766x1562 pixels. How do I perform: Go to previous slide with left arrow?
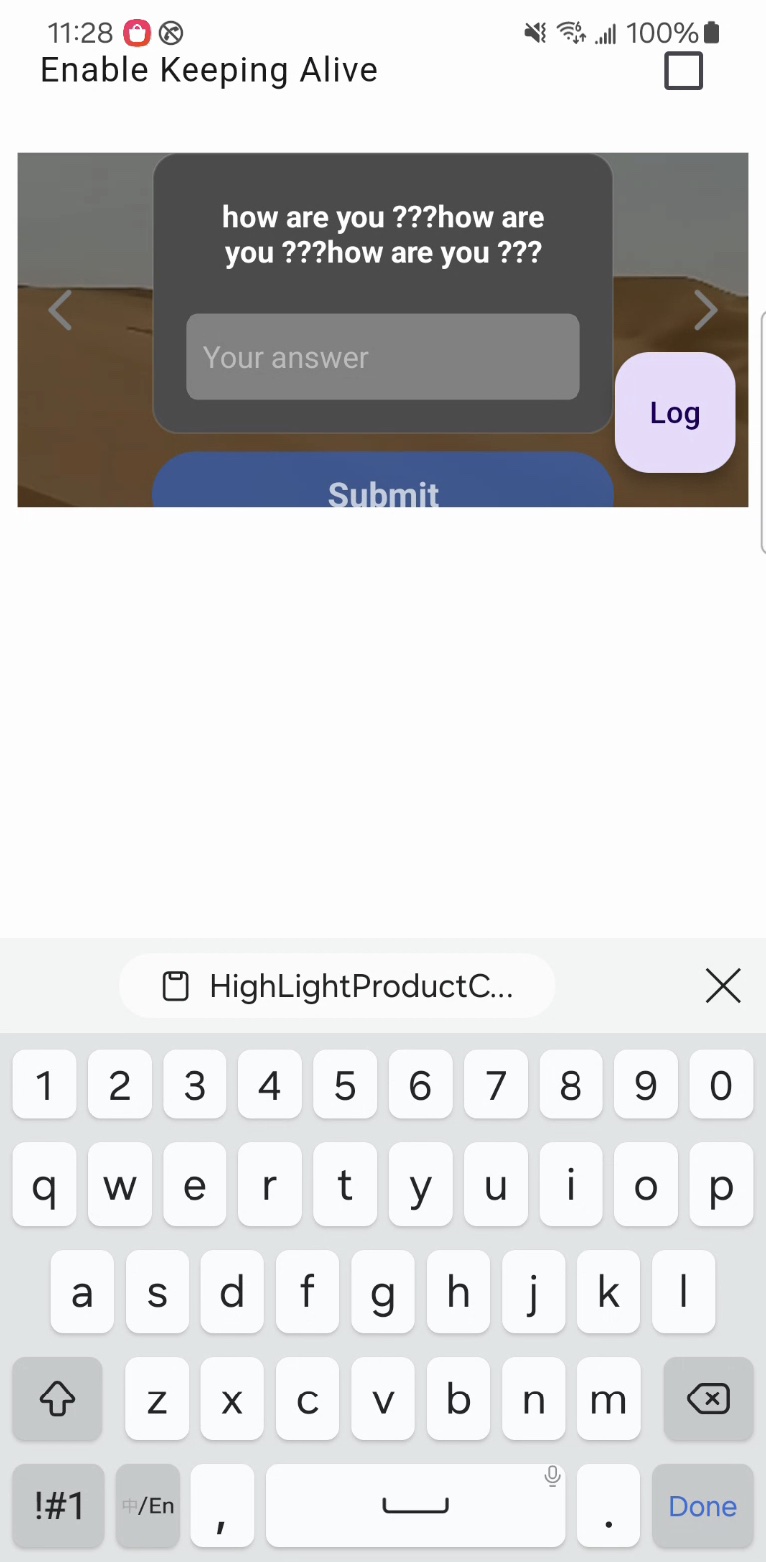pos(61,310)
